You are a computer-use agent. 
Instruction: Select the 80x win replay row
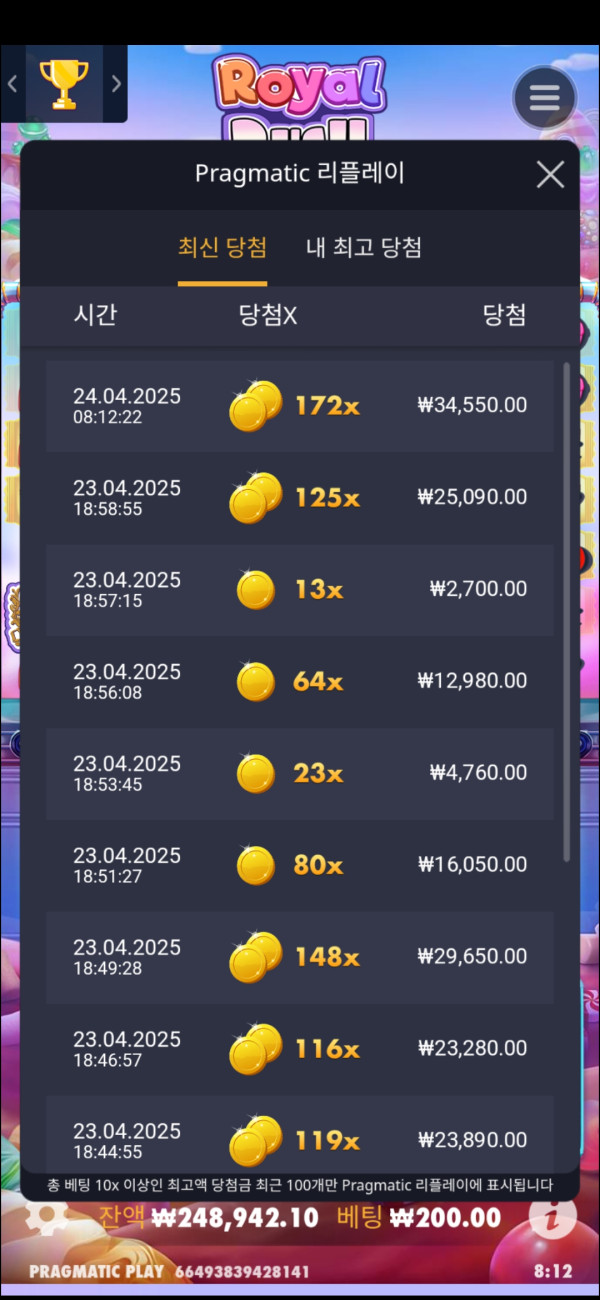pos(300,866)
